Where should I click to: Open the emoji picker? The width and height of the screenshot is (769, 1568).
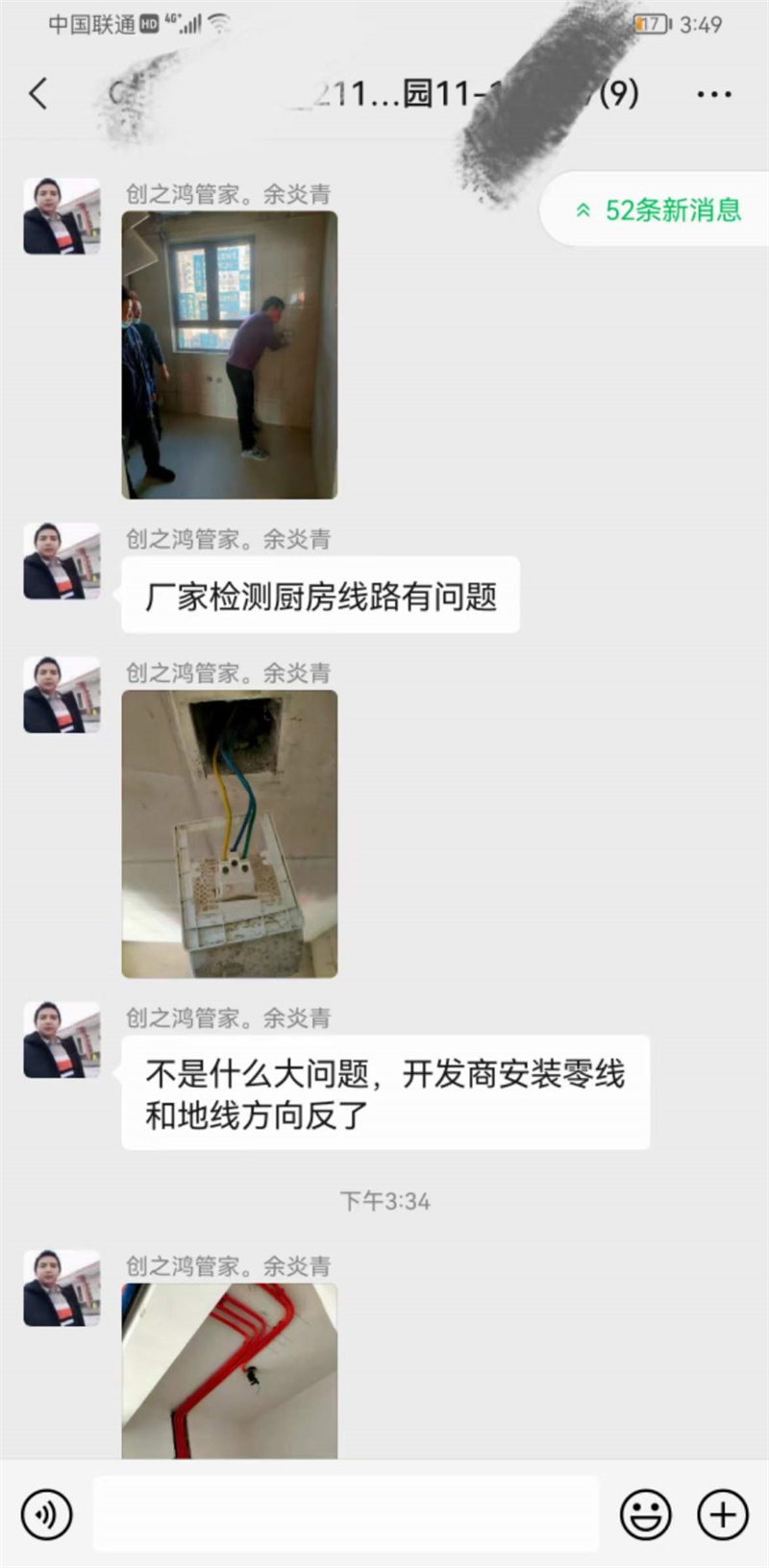tap(645, 1515)
